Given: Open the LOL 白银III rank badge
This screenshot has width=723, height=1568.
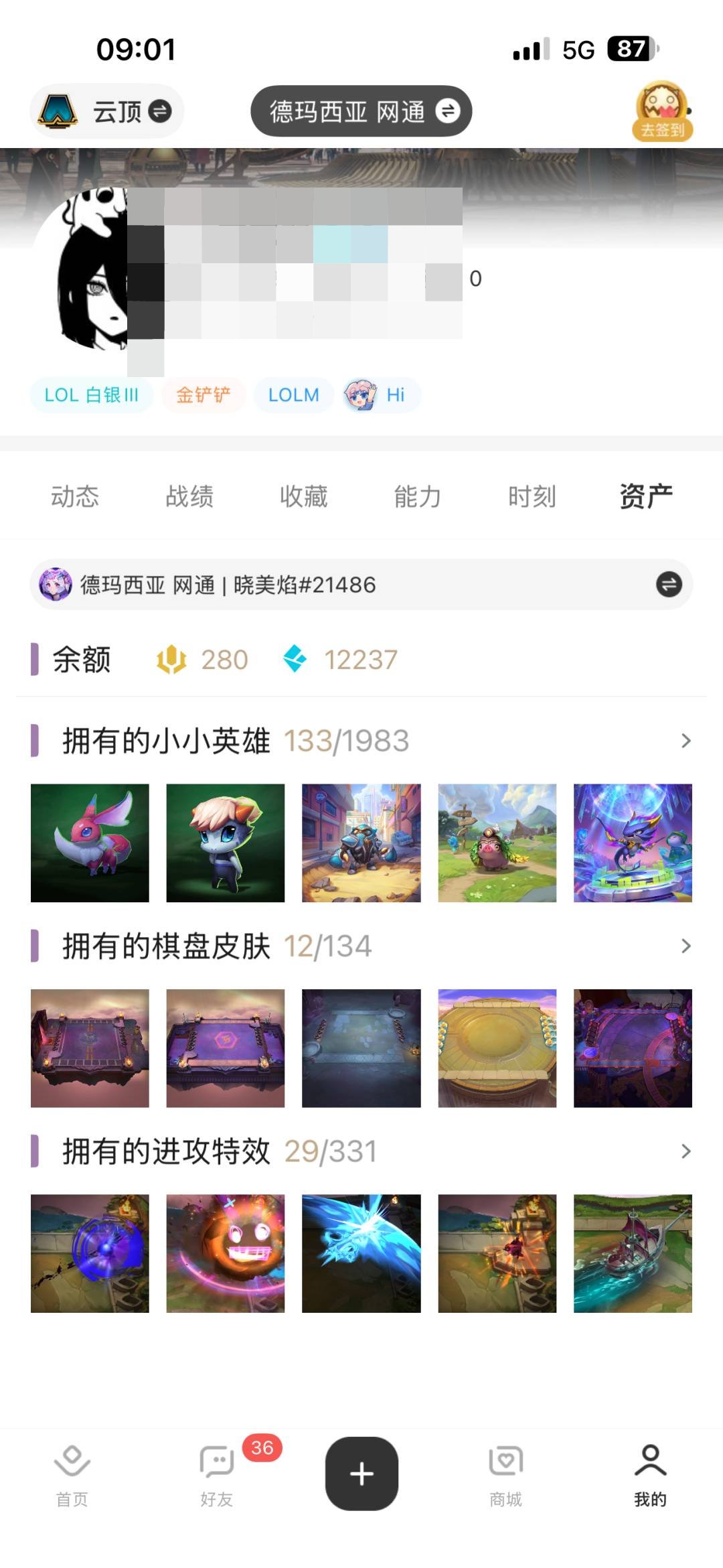Looking at the screenshot, I should (91, 395).
